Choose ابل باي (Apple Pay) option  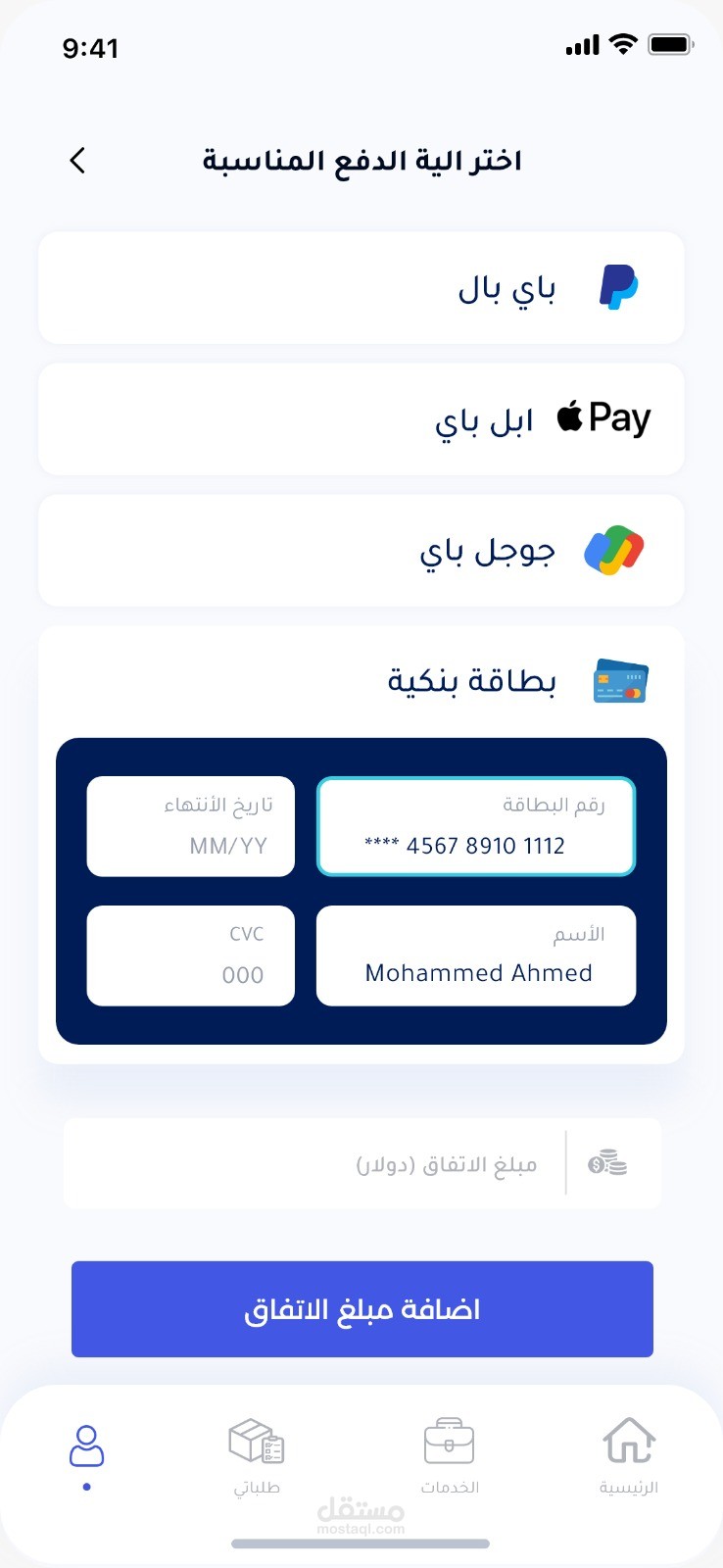[x=361, y=419]
